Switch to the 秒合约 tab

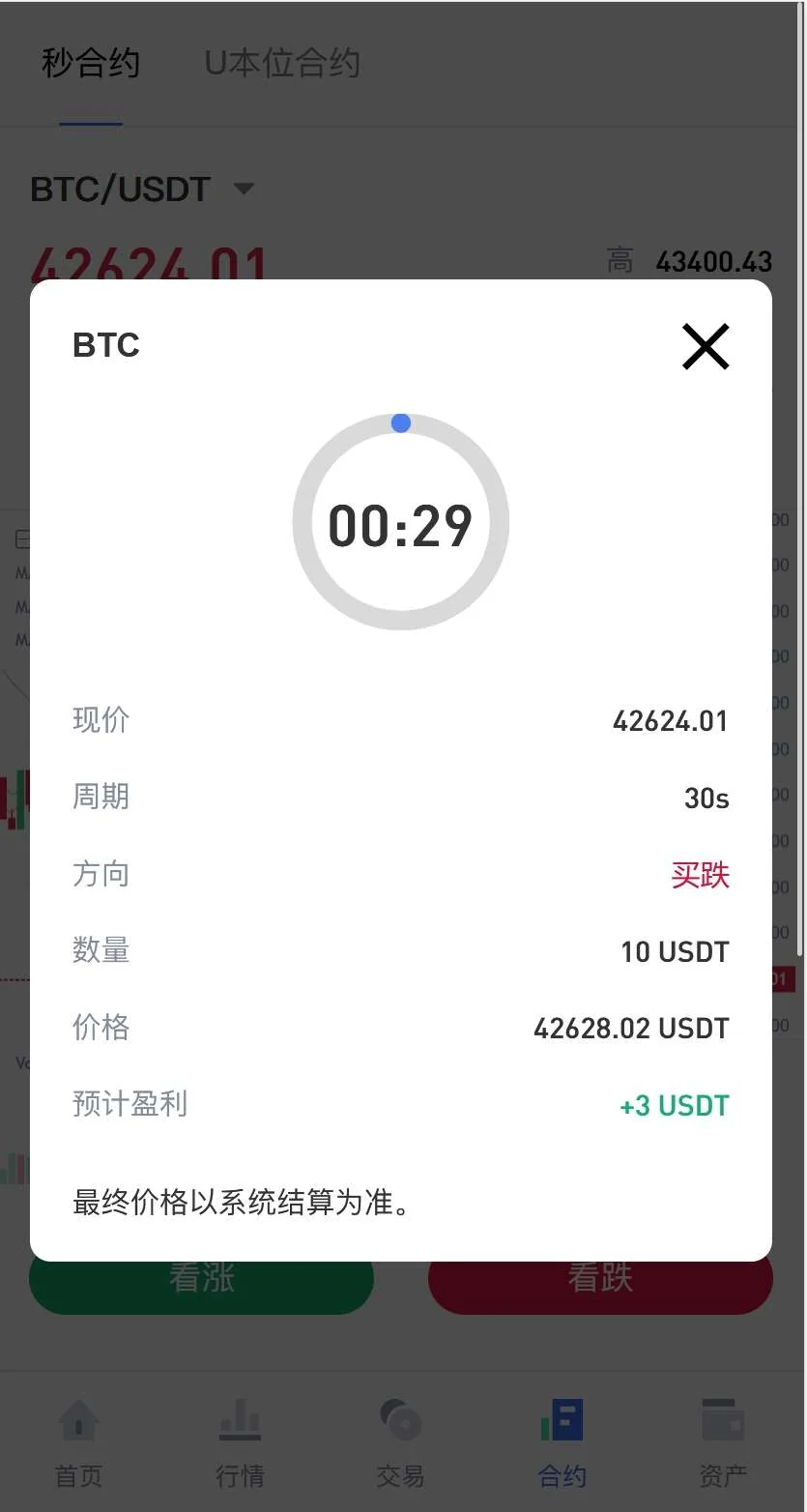[x=91, y=64]
